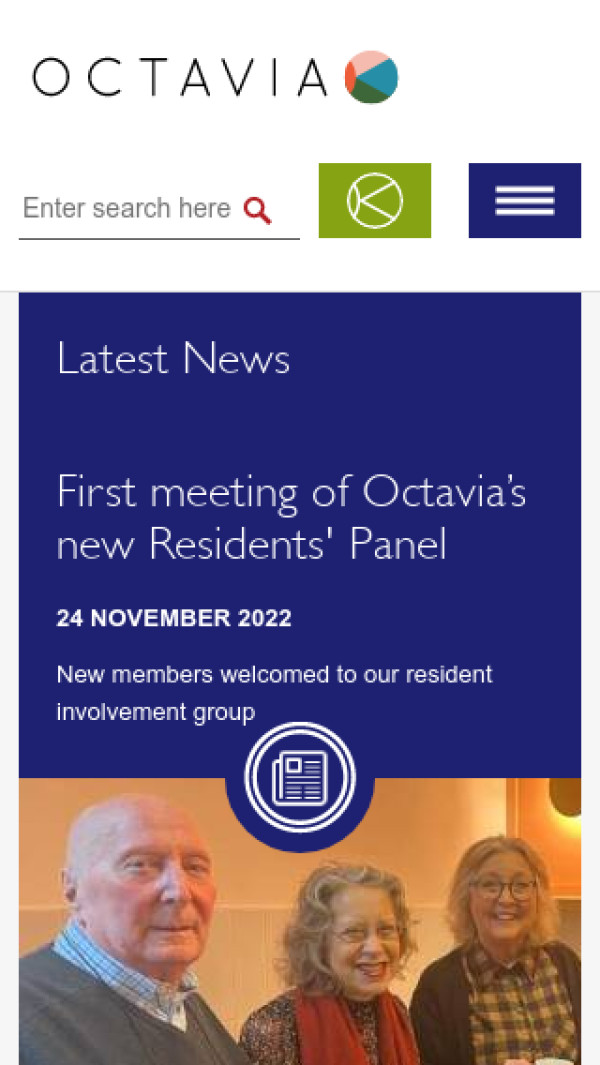Tap the red magnifier search icon
Image resolution: width=600 pixels, height=1065 pixels.
[257, 210]
